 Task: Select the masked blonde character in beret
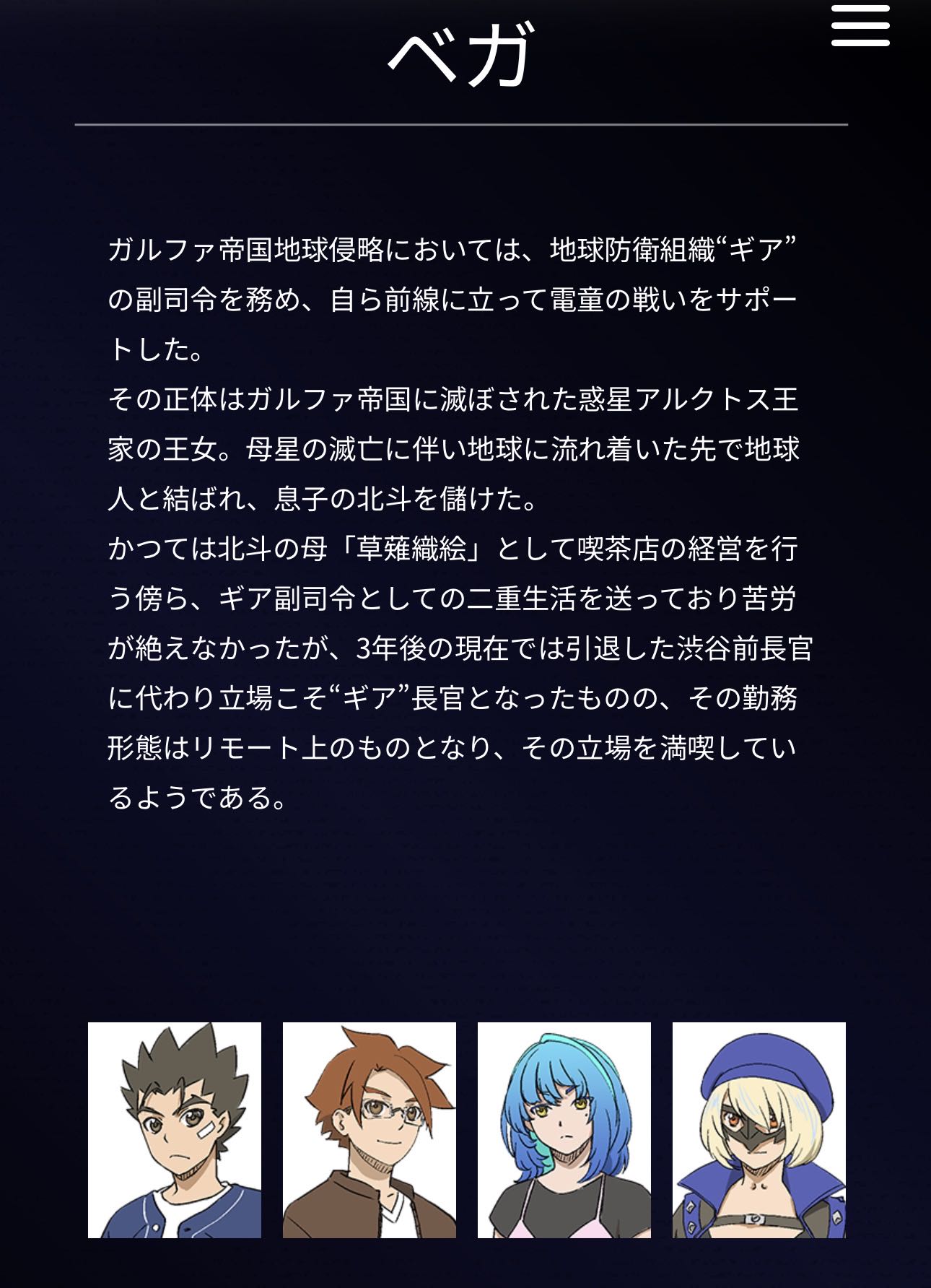click(759, 1130)
